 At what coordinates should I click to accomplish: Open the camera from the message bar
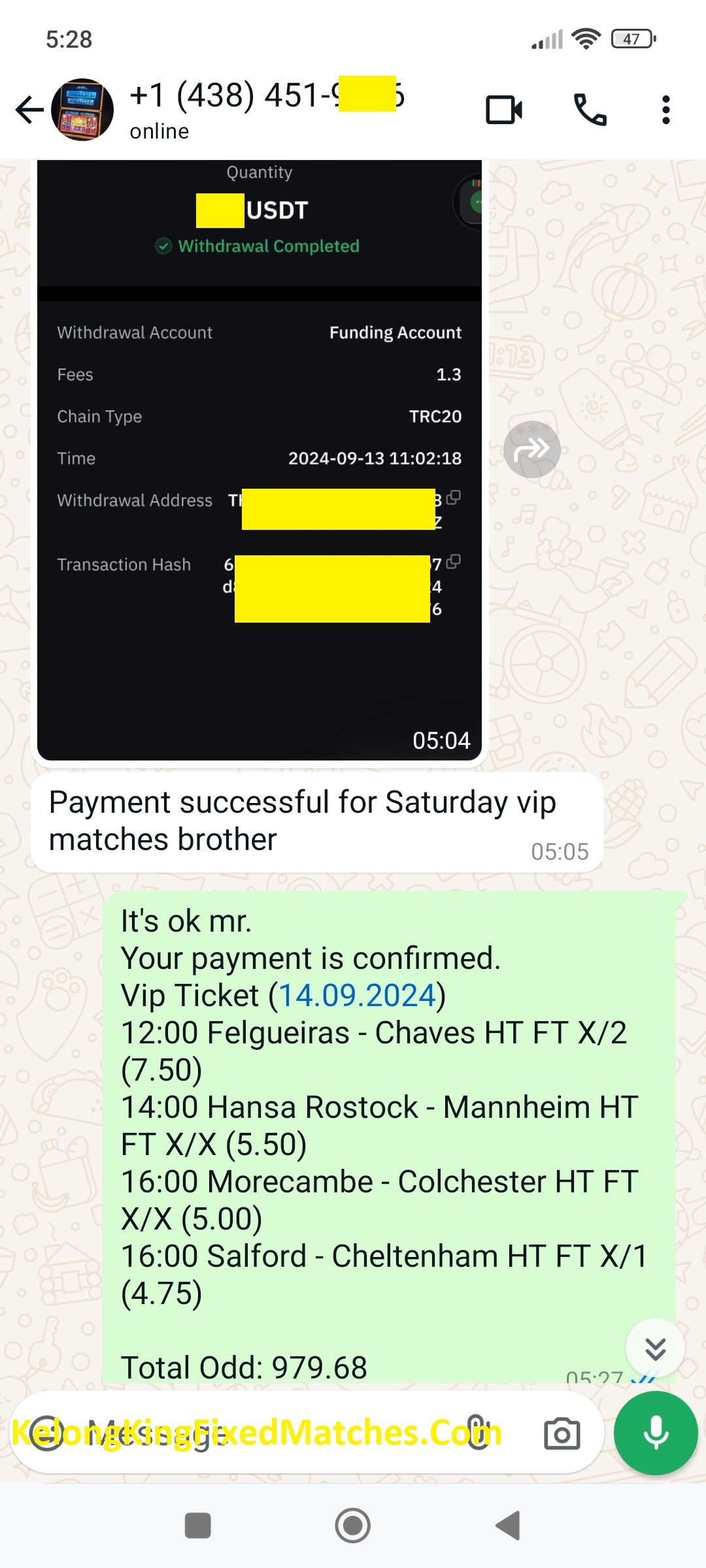pyautogui.click(x=562, y=1433)
